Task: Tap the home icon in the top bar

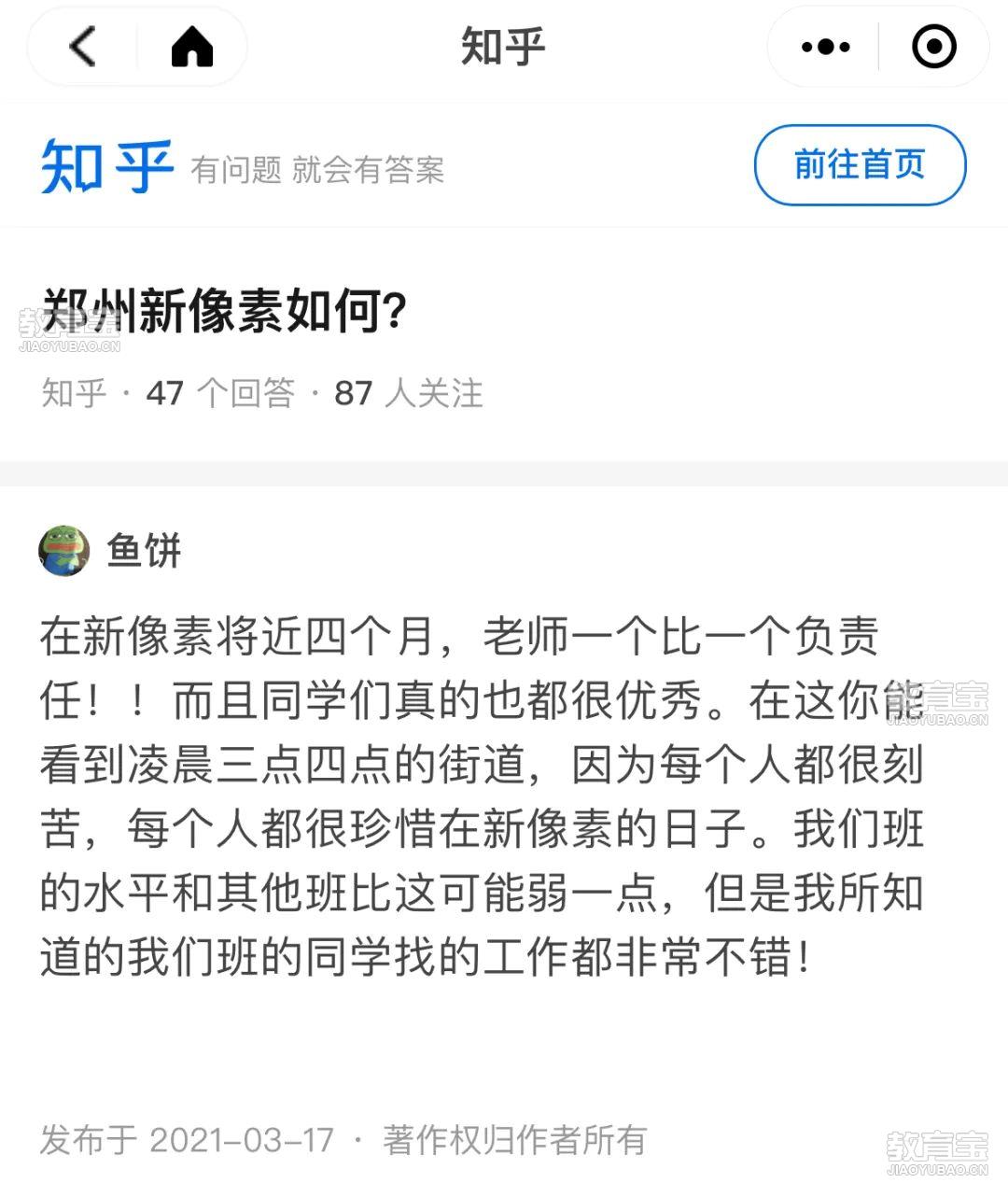Action: click(x=192, y=46)
